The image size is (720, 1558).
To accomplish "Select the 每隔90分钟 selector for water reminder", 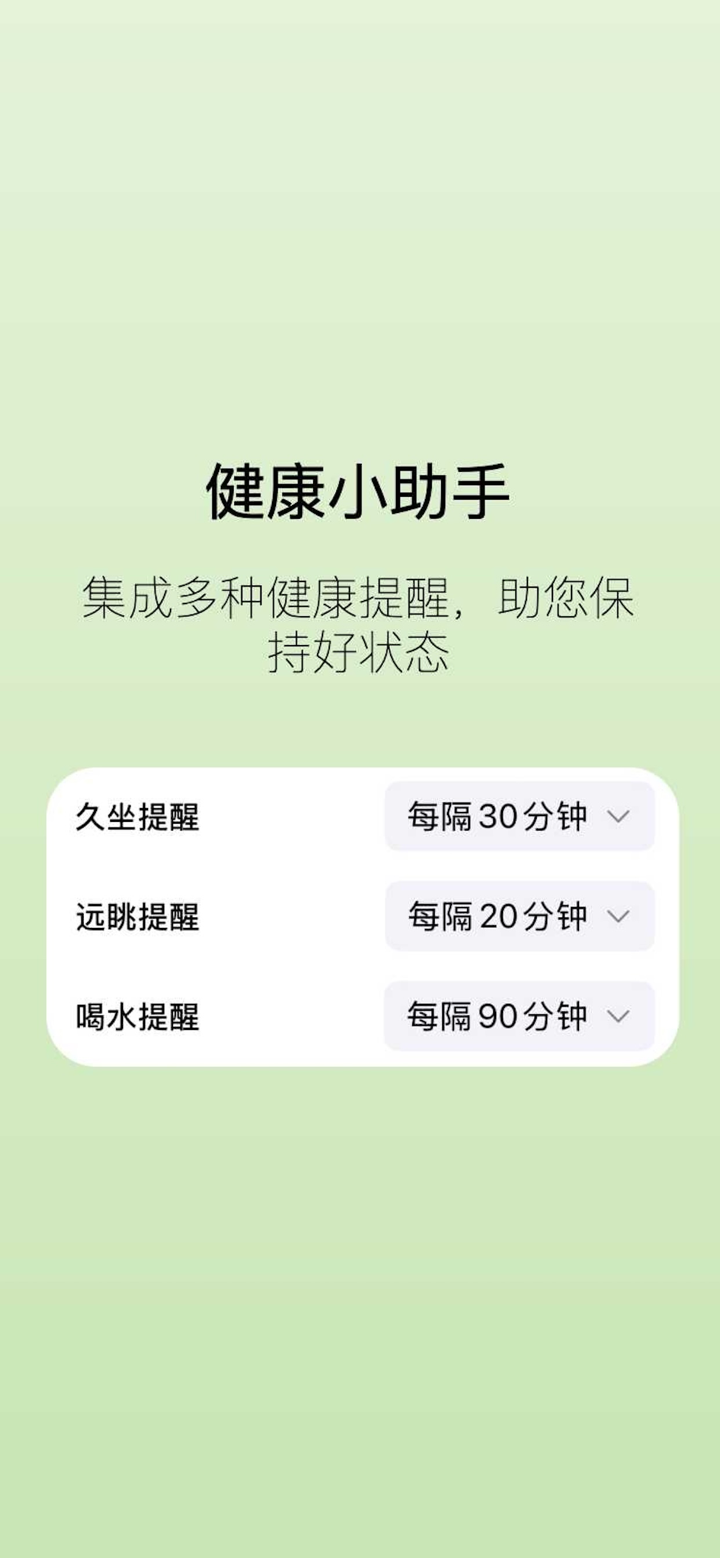I will click(518, 1016).
